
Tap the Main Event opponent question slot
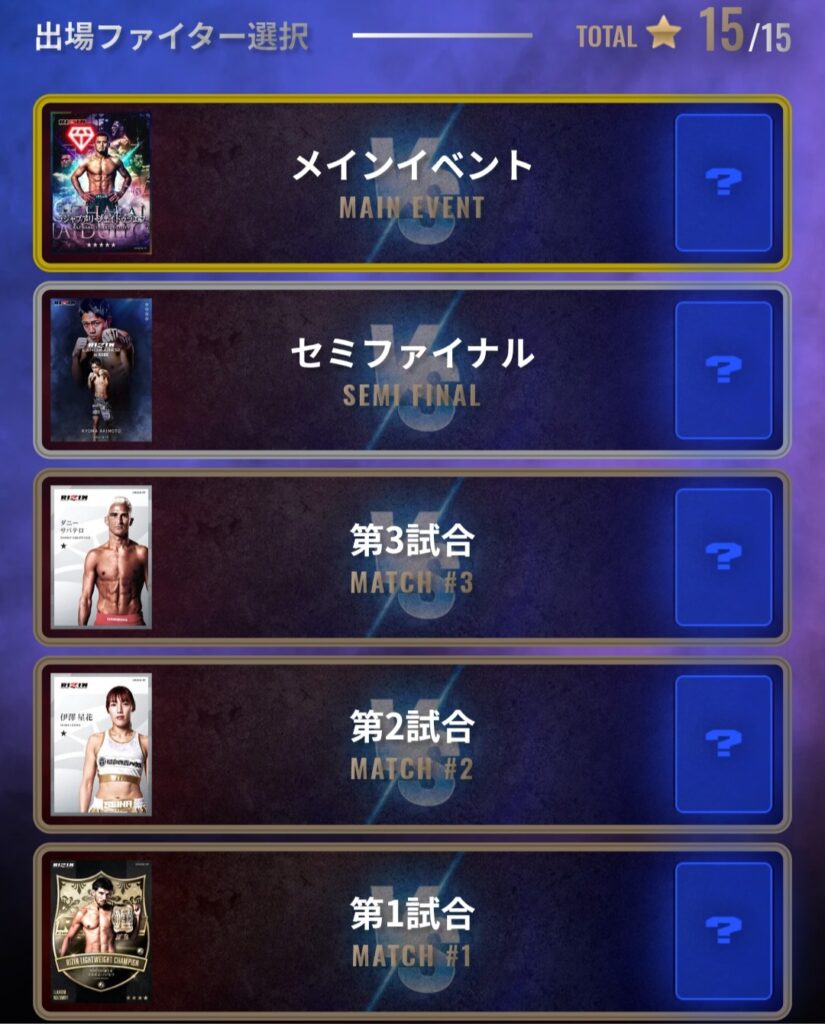coord(723,182)
